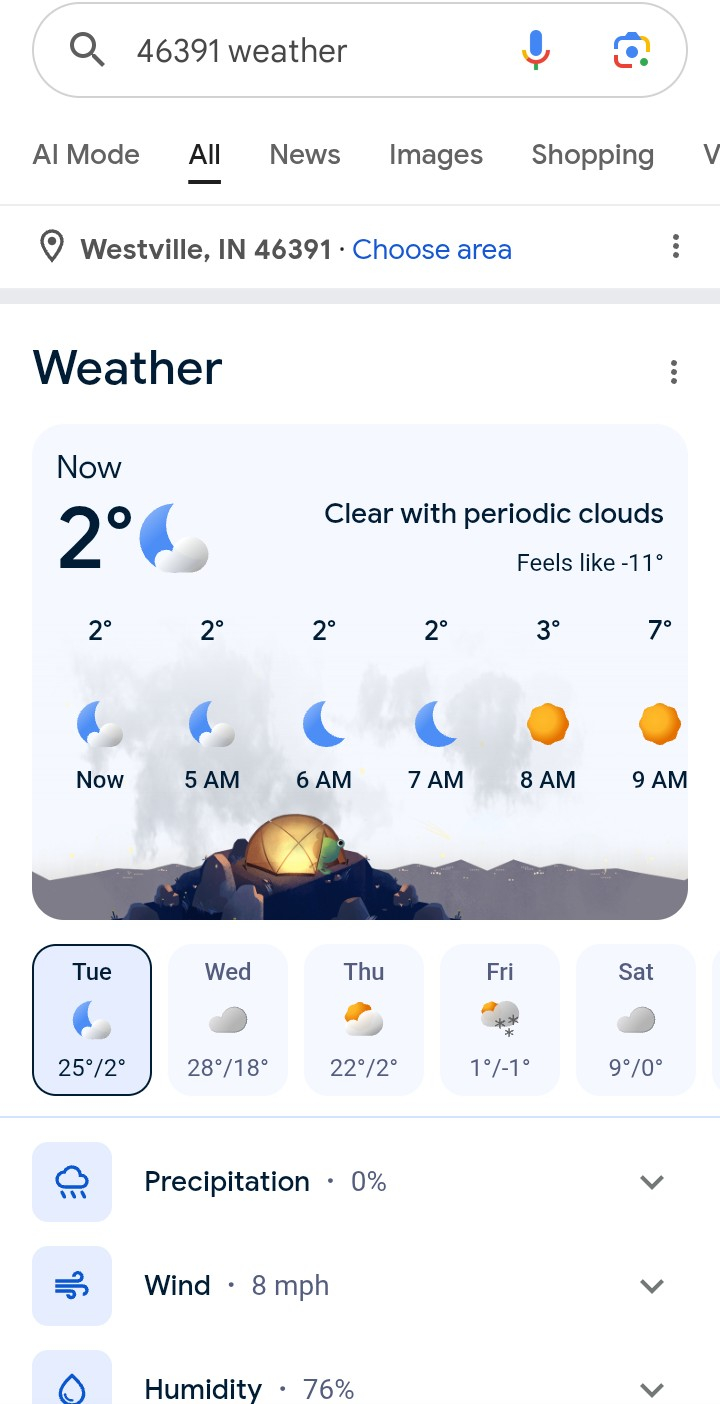Open Google Lens camera search

pyautogui.click(x=631, y=50)
